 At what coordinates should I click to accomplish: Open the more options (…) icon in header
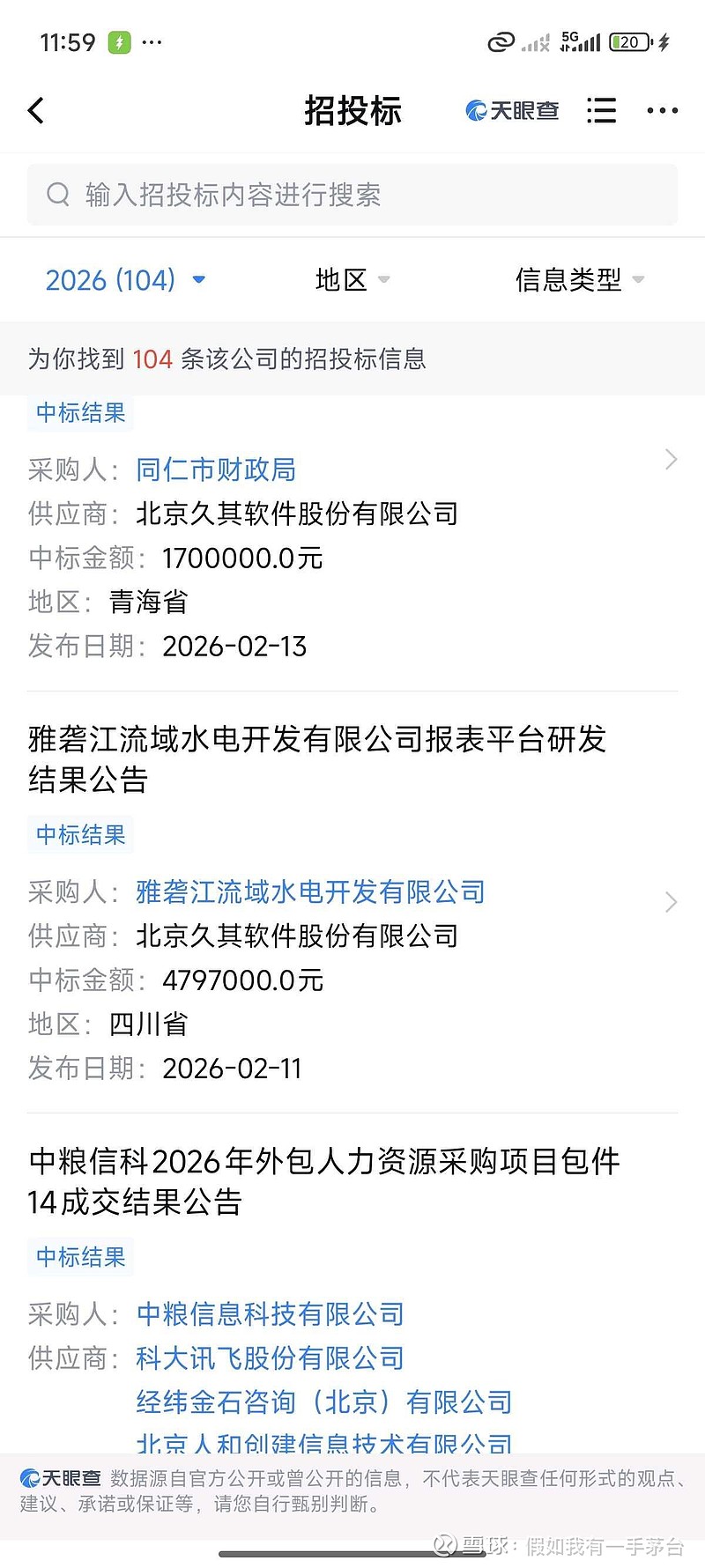point(662,110)
